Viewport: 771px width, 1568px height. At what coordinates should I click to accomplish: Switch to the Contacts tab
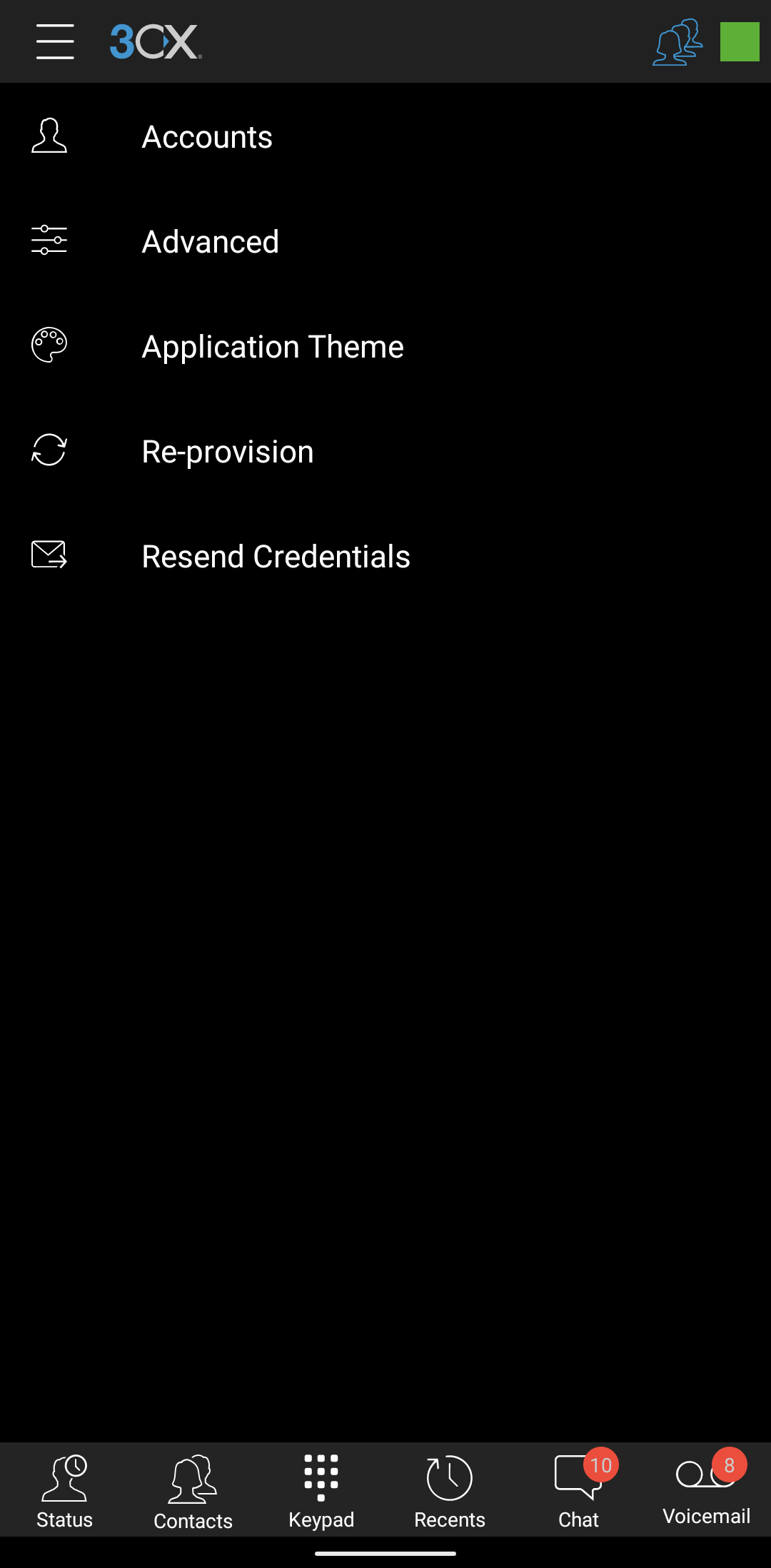click(x=193, y=1491)
